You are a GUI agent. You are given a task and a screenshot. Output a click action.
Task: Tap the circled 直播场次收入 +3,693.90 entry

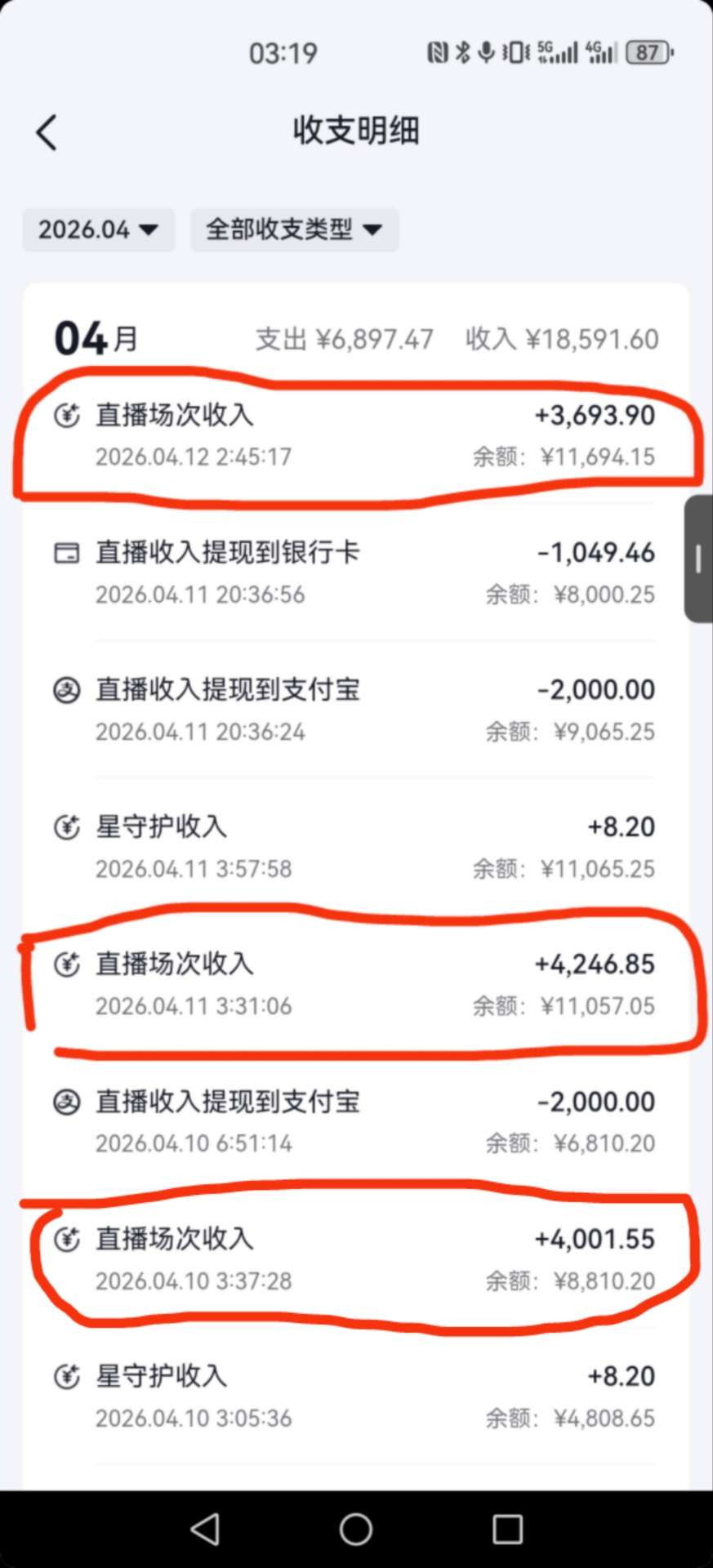point(355,437)
